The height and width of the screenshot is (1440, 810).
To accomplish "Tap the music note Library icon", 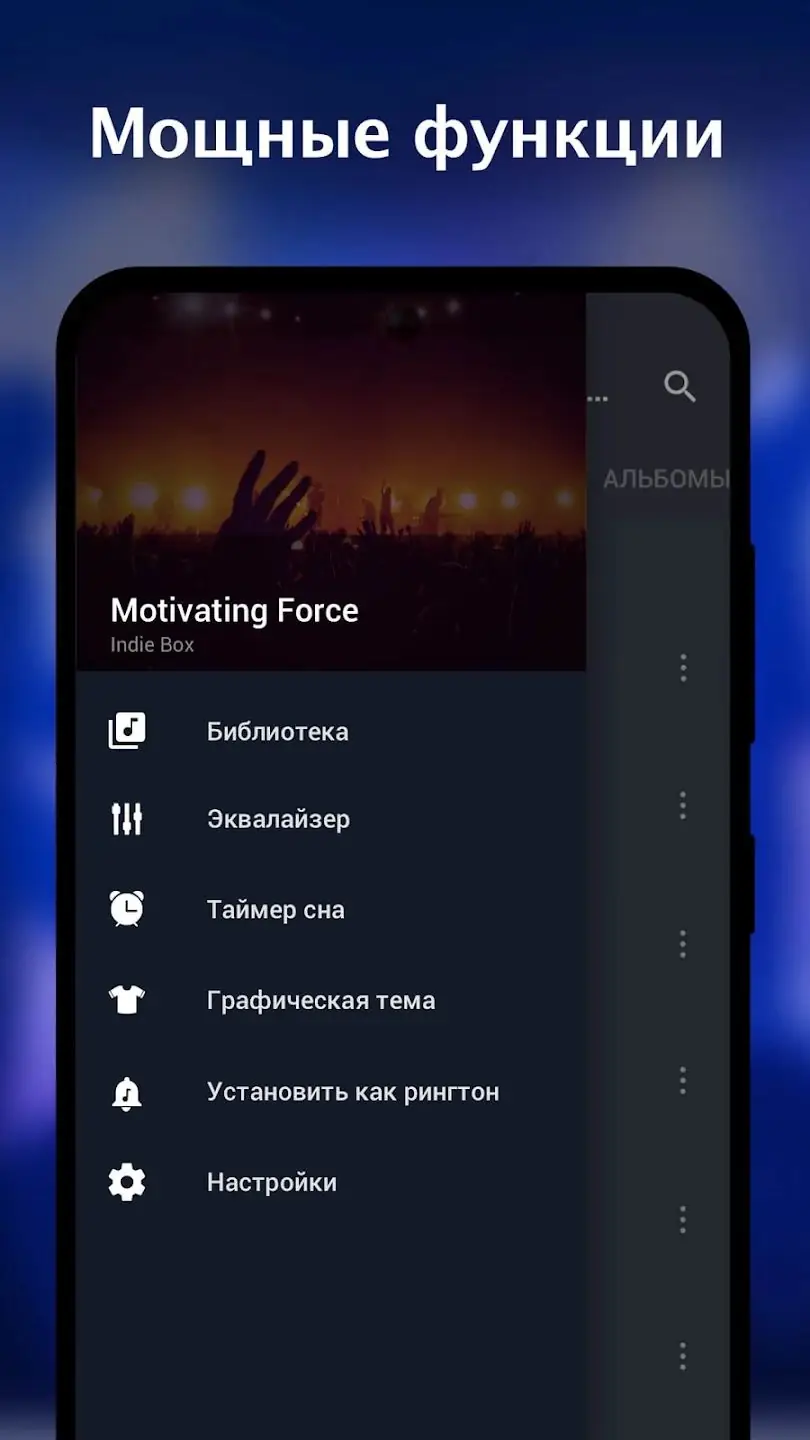I will coord(126,730).
